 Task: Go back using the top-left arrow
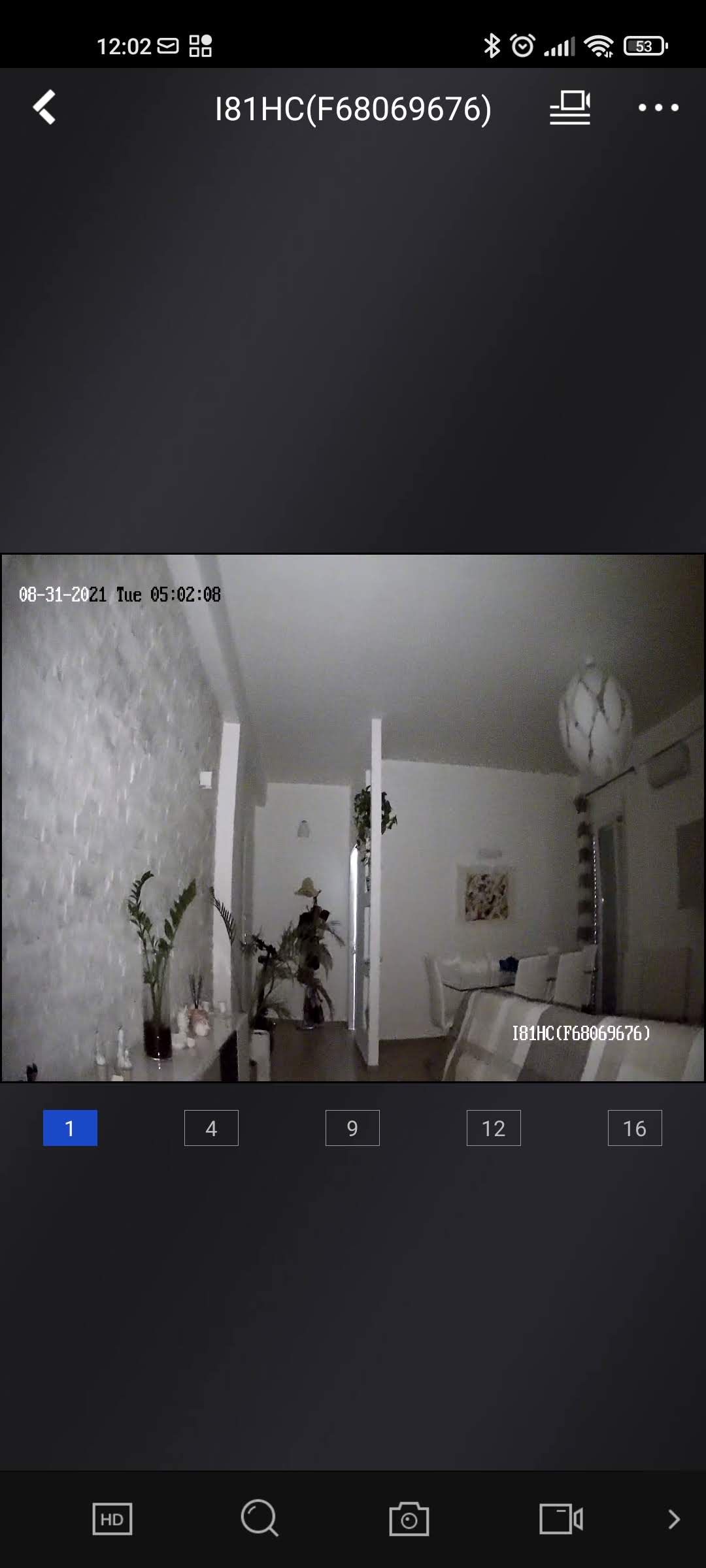(x=44, y=107)
